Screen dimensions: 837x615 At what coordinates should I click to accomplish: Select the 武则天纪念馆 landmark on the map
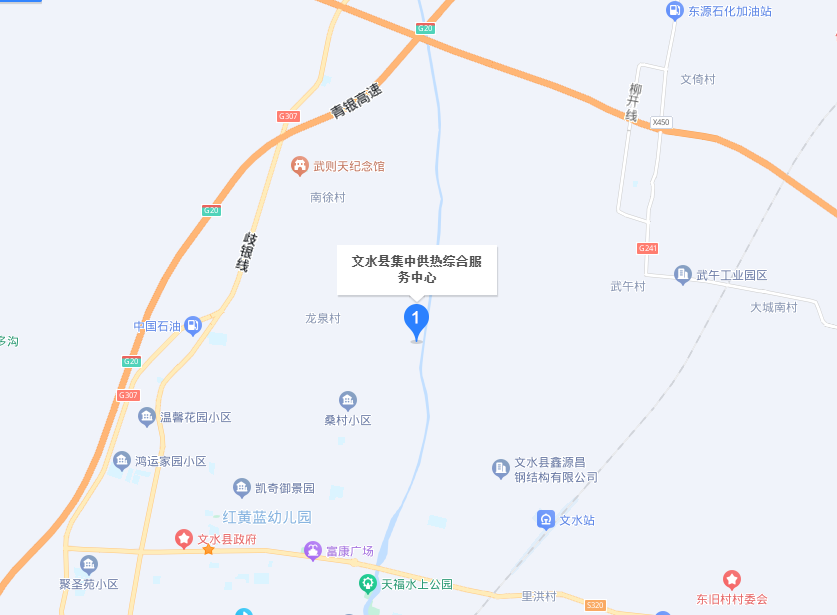[299, 166]
